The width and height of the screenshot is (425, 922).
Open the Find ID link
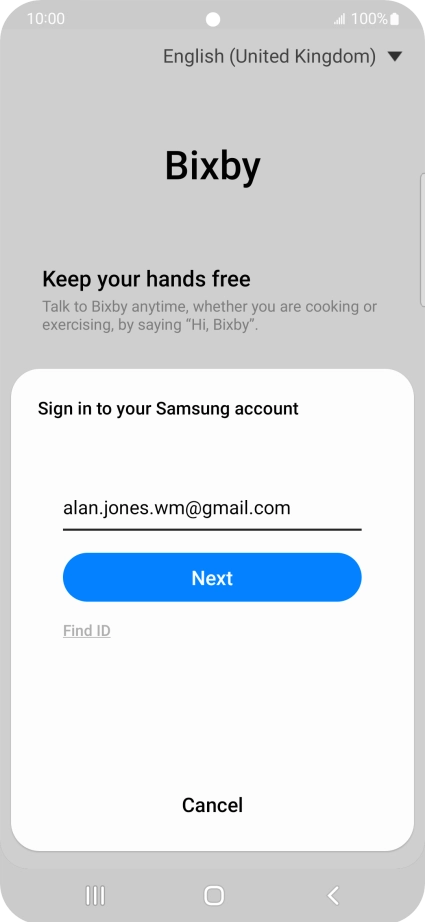pos(86,631)
